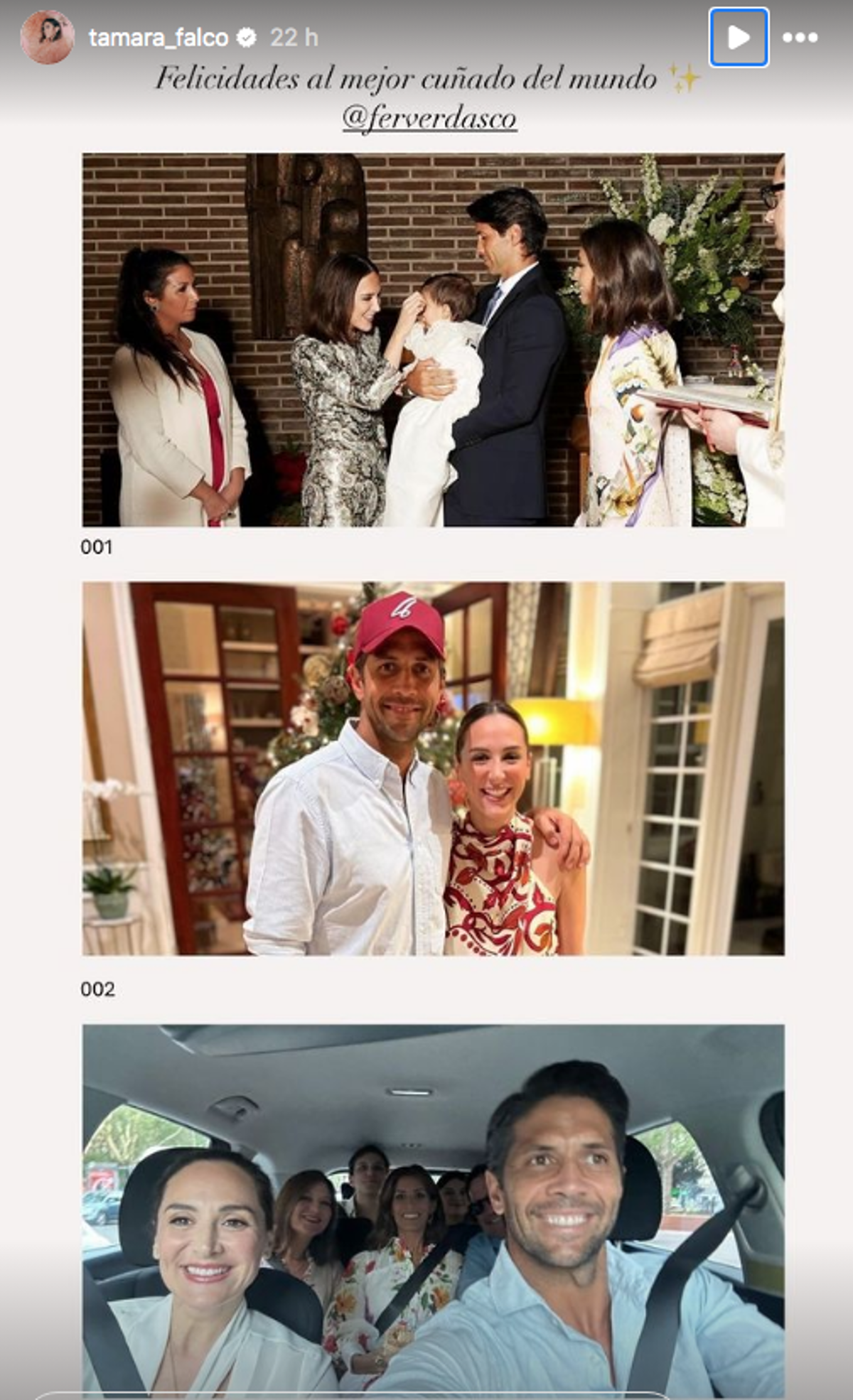Viewport: 853px width, 1400px height.
Task: Open tamara_falco's profile picture
Action: coord(47,37)
